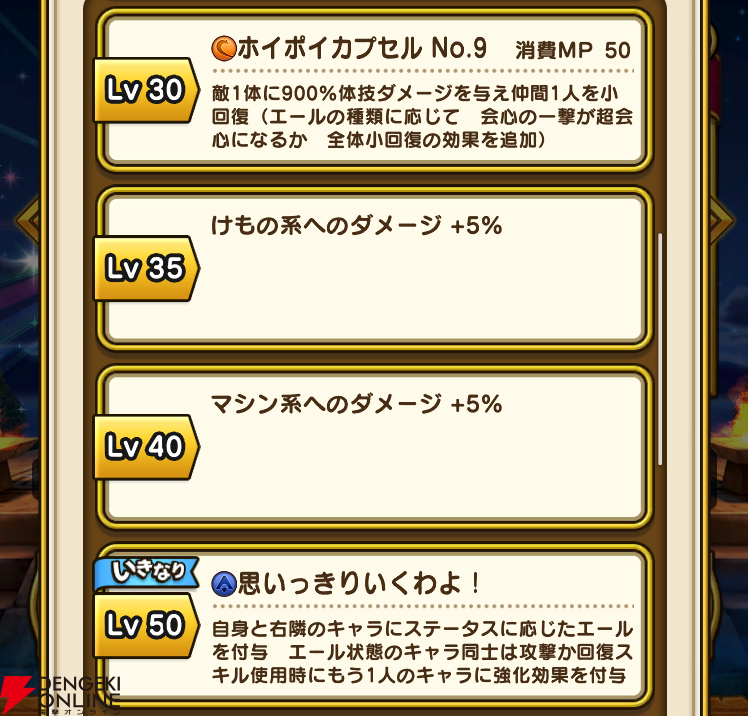Select the Lv 40 マシン系へのダメージ +5% entry
Image resolution: width=748 pixels, height=716 pixels.
coord(374,447)
